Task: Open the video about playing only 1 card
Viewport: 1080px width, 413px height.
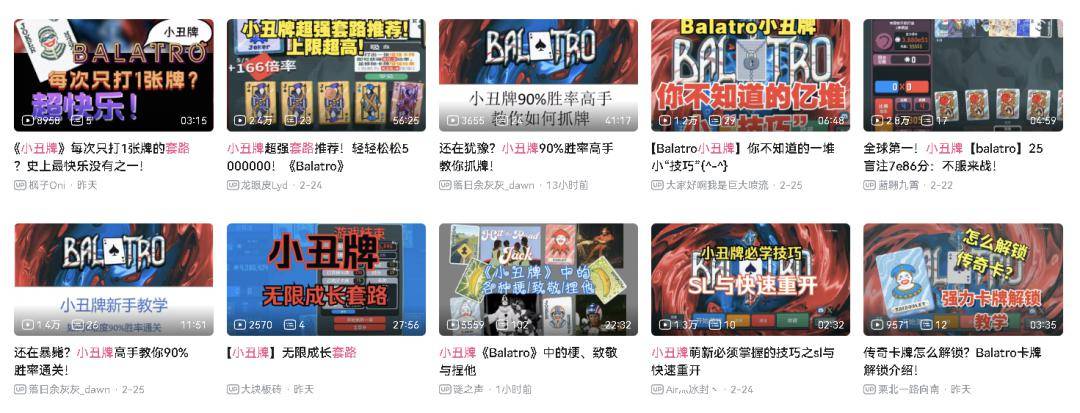Action: 113,75
